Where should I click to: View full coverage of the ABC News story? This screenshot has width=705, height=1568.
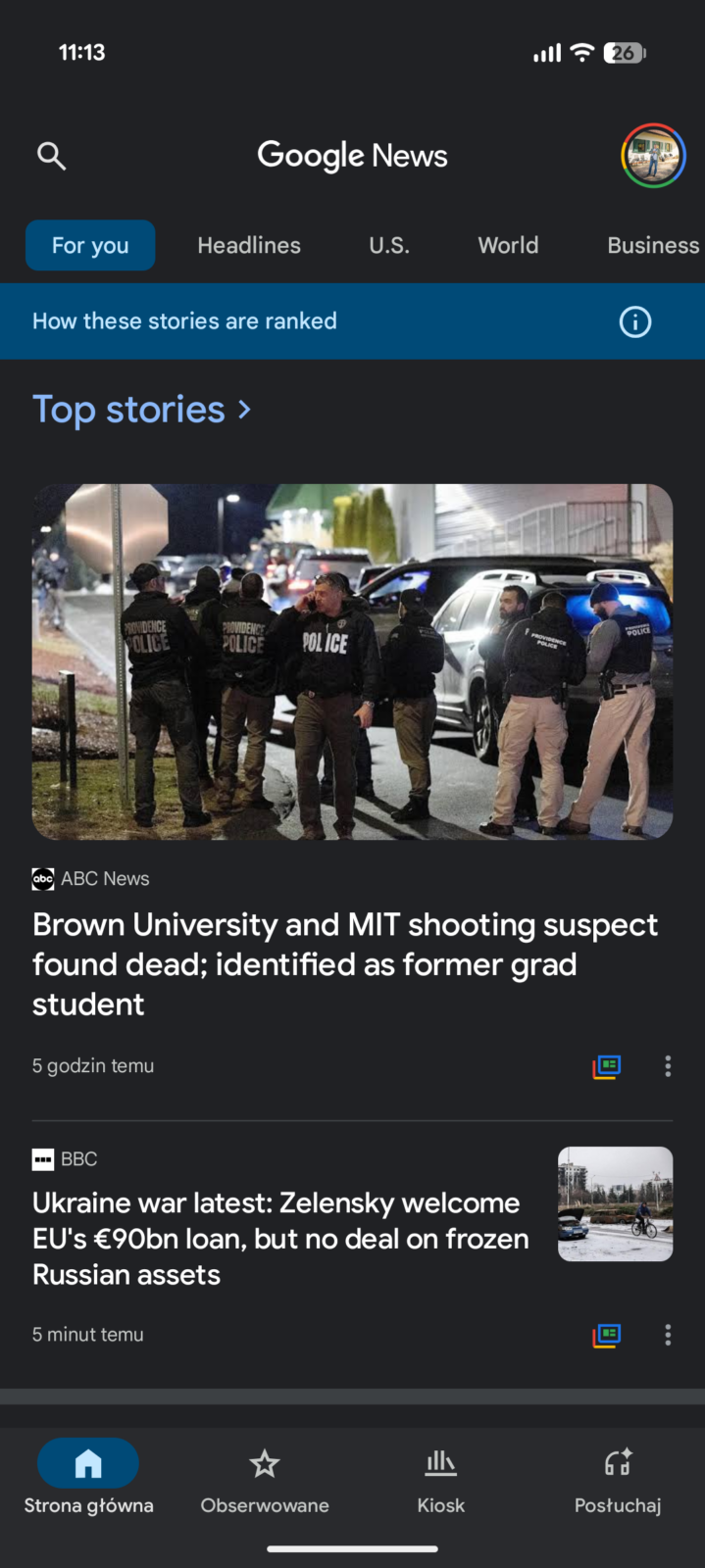coord(607,1066)
